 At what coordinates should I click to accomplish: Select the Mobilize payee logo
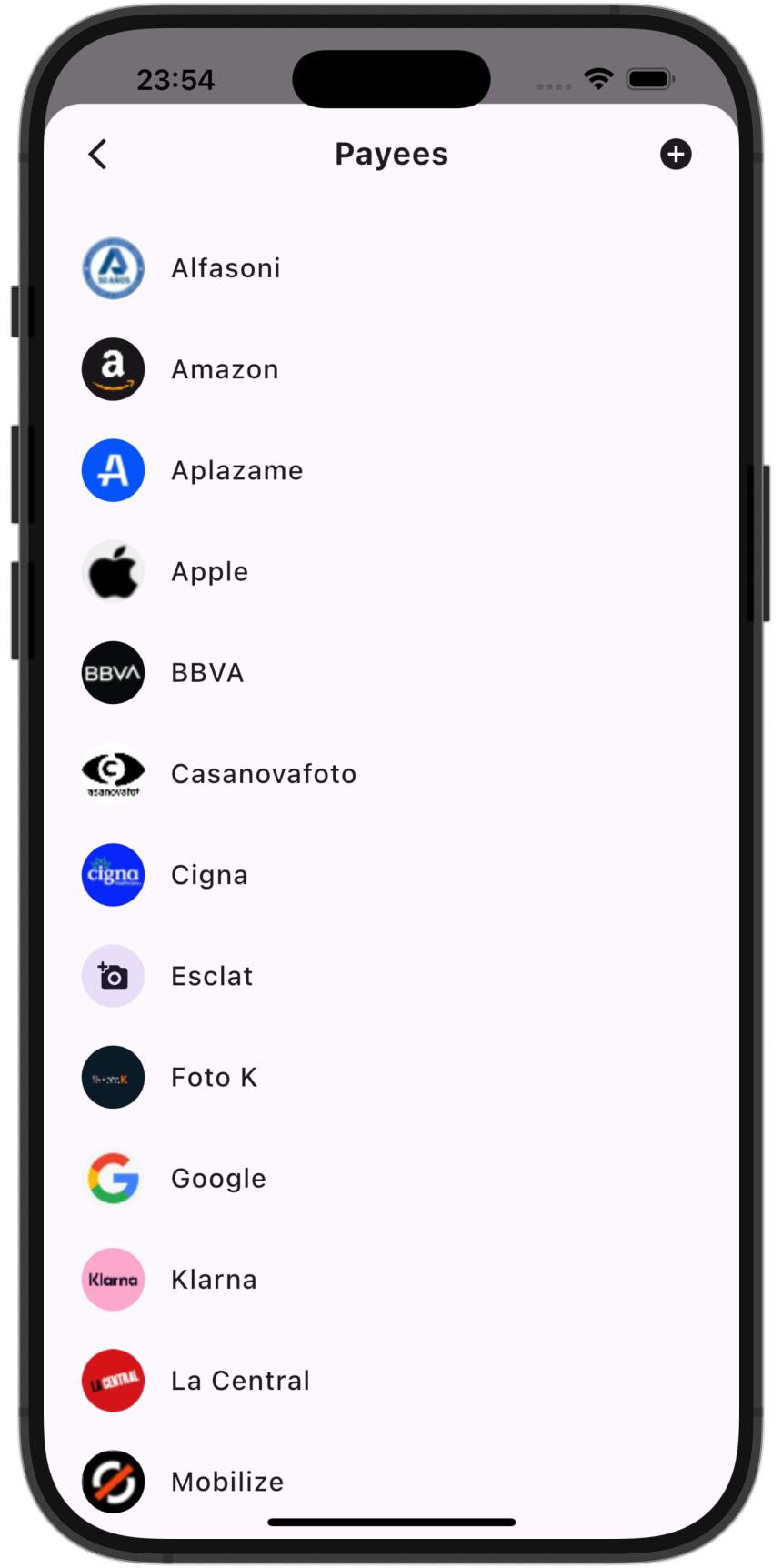tap(113, 1481)
